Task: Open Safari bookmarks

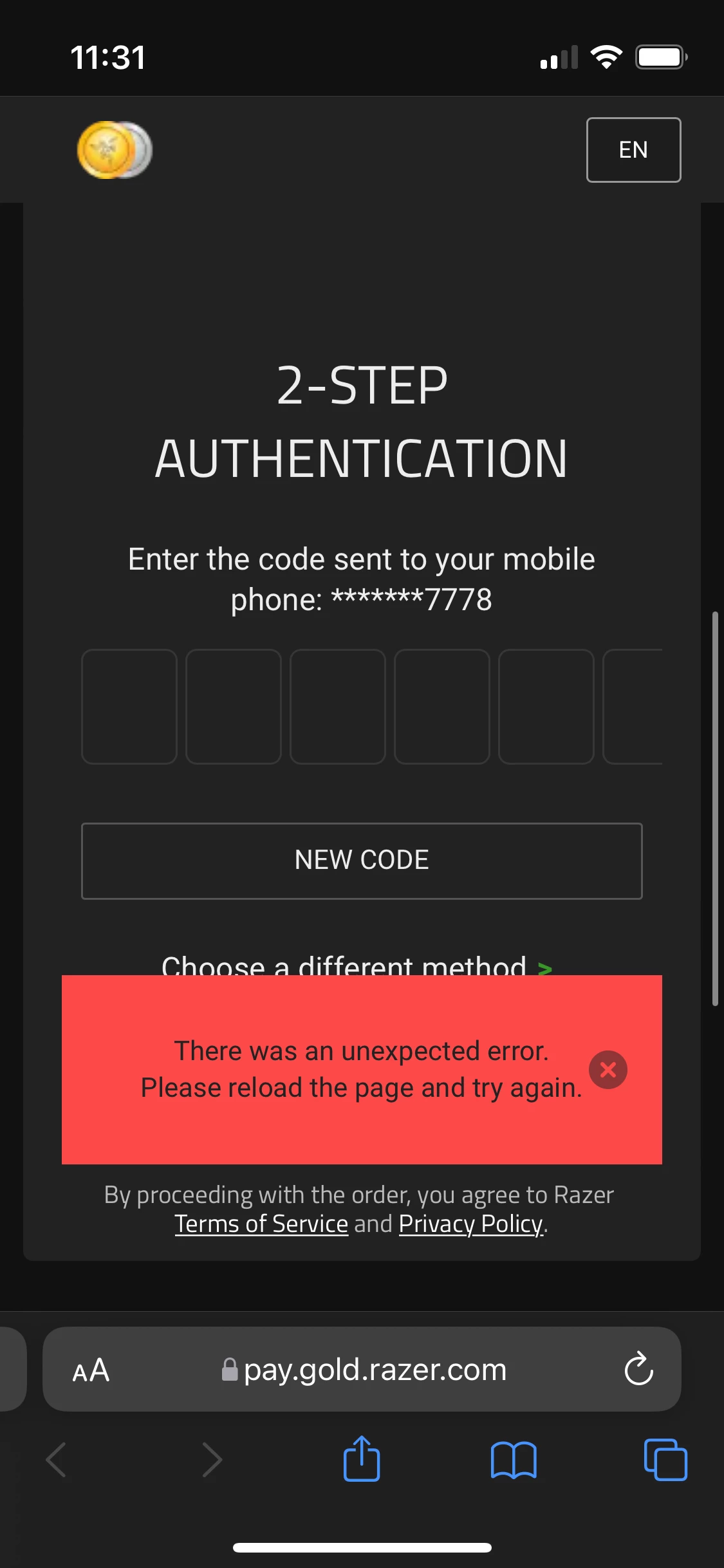Action: coord(513,1459)
